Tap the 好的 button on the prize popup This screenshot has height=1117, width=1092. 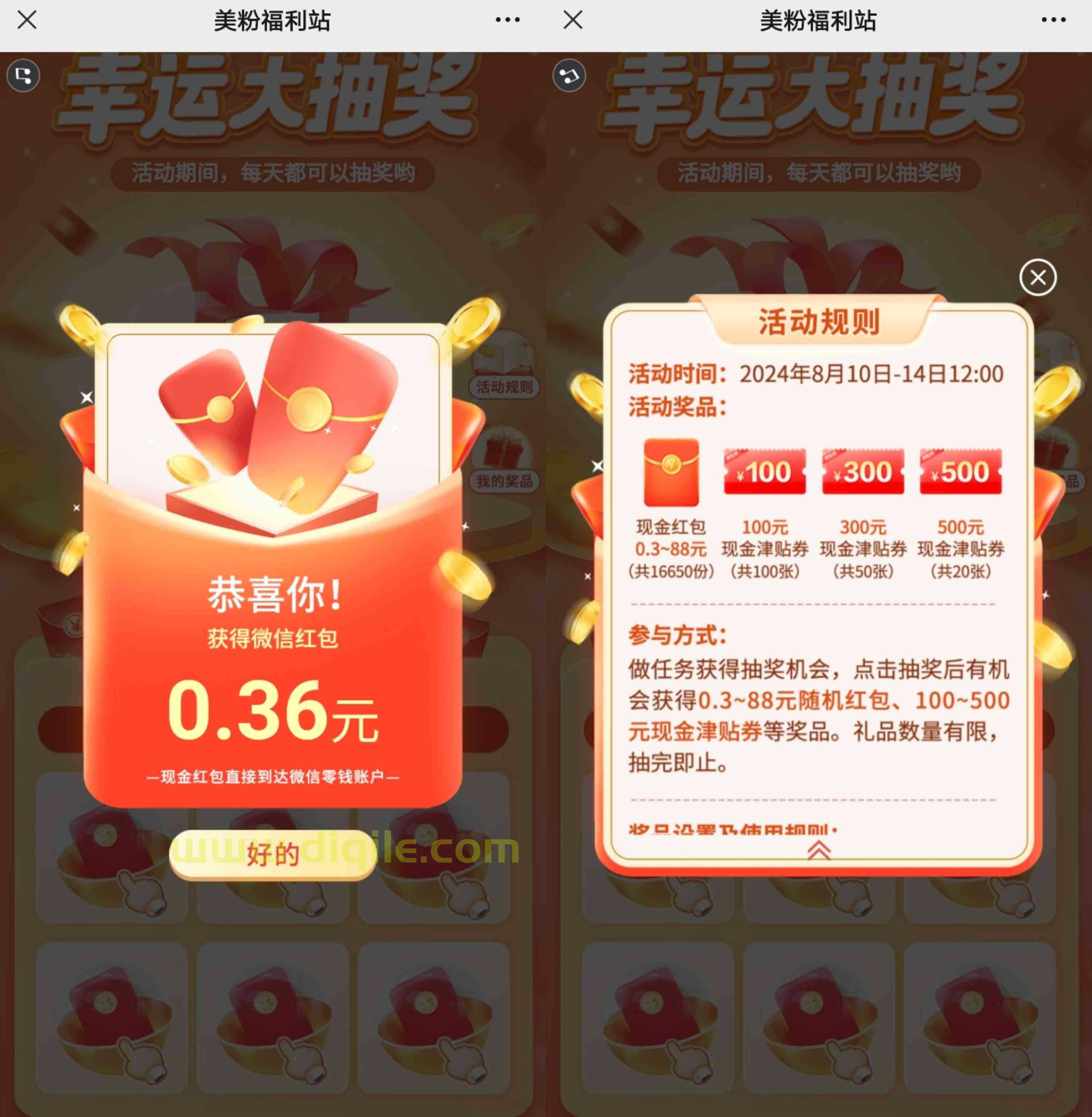272,855
